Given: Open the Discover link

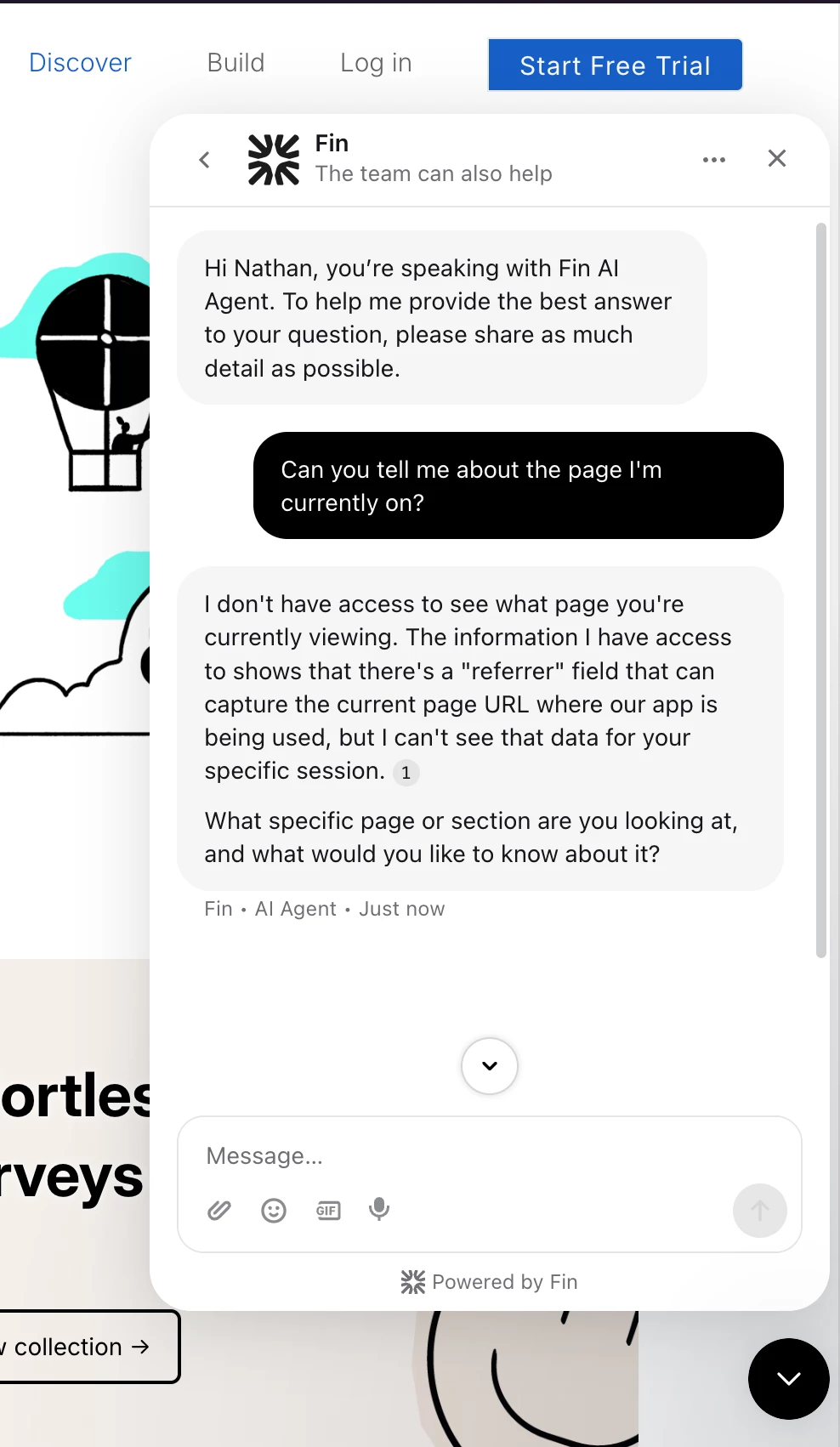Looking at the screenshot, I should tap(81, 63).
